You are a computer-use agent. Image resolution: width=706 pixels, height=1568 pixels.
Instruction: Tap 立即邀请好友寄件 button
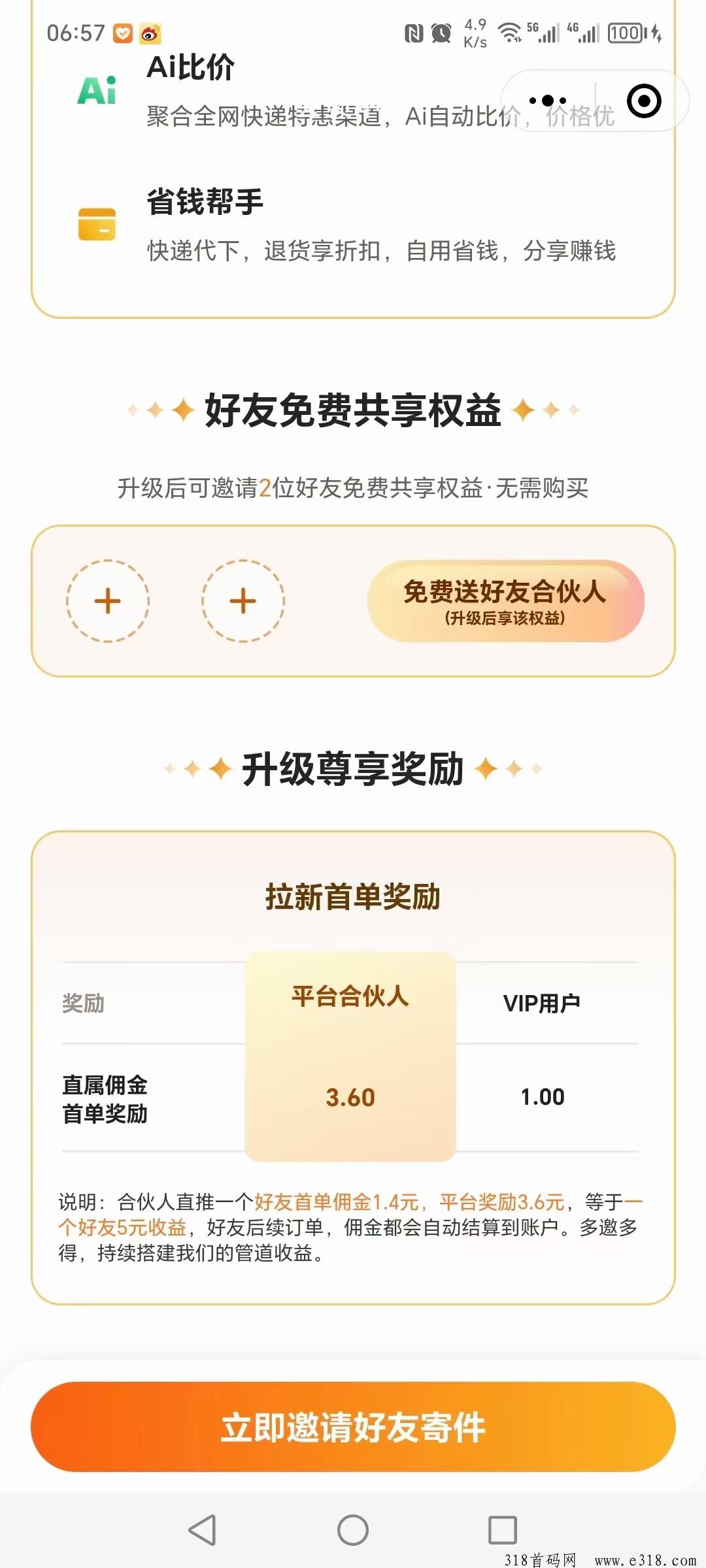353,1428
